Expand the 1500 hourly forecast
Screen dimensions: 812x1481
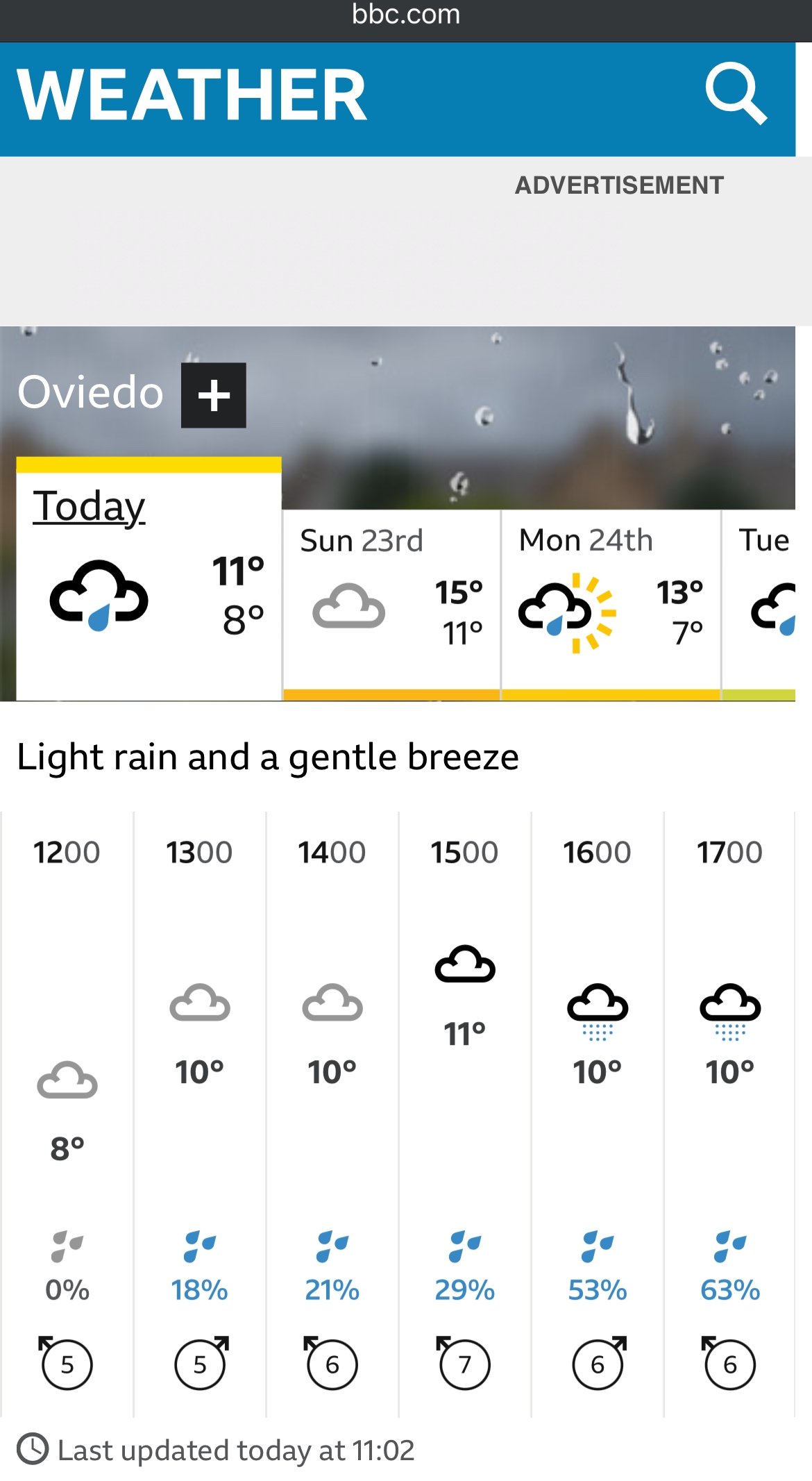click(465, 1111)
